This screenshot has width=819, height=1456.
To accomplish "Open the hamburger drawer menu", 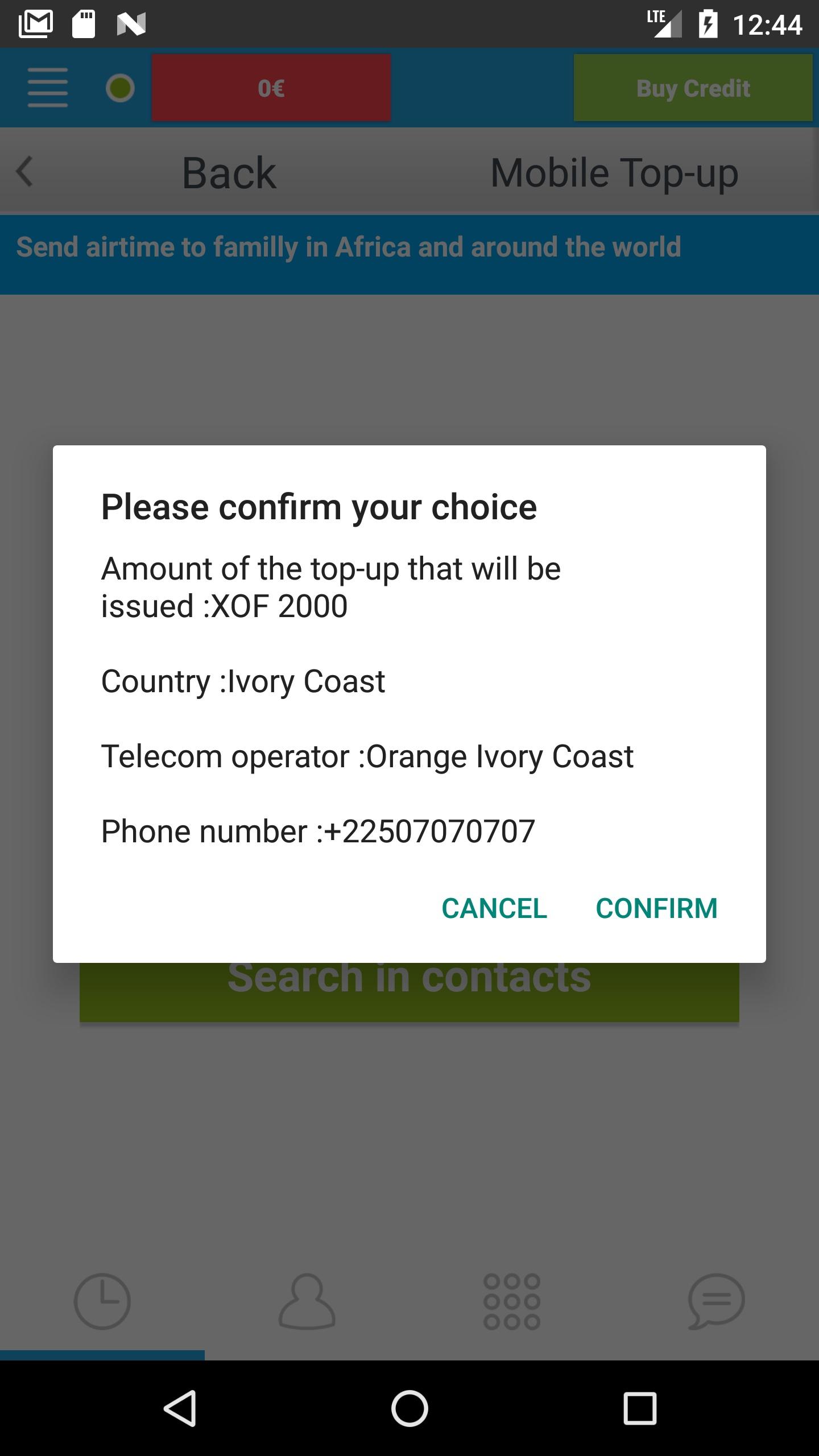I will point(48,88).
